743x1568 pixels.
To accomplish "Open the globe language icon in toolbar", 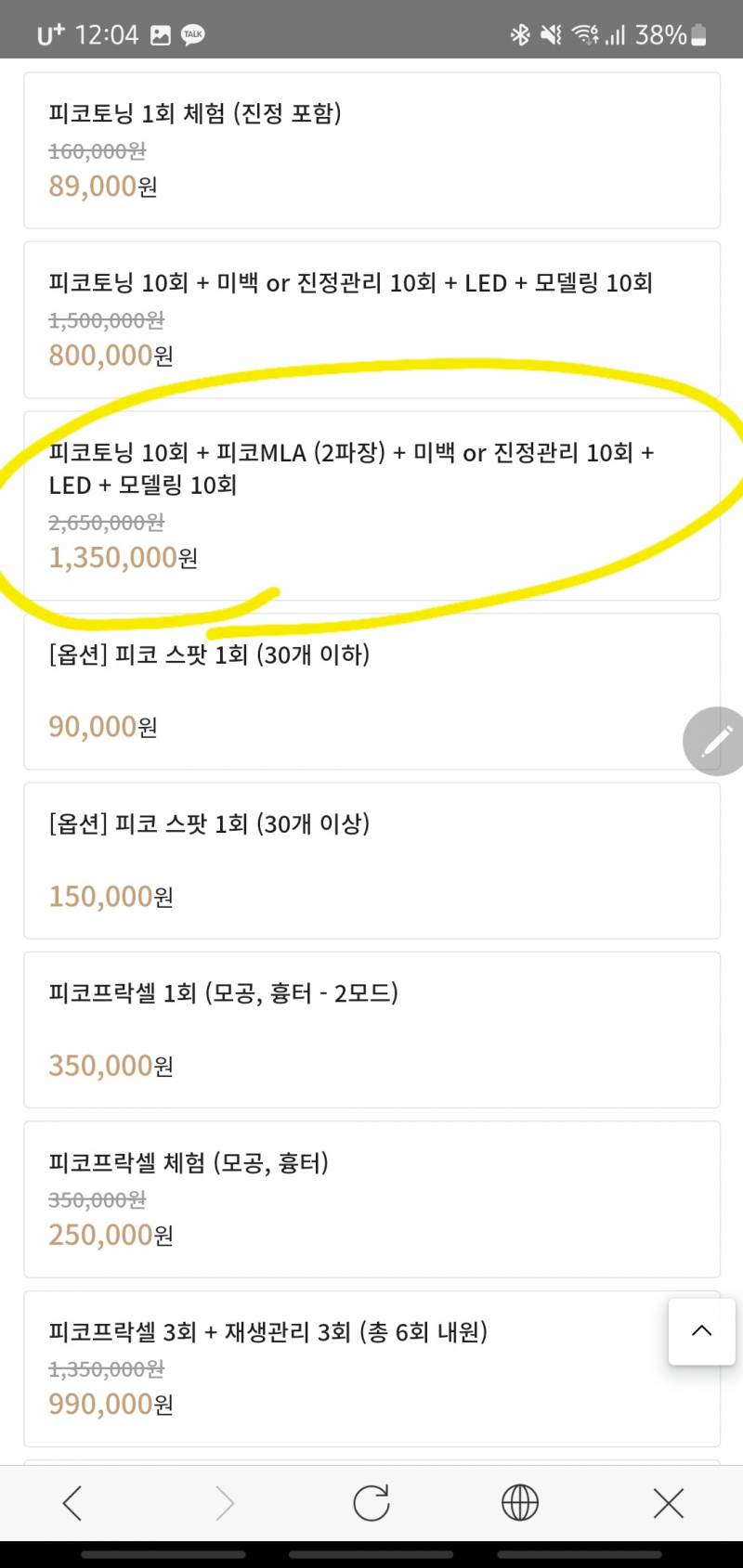I will (519, 1501).
